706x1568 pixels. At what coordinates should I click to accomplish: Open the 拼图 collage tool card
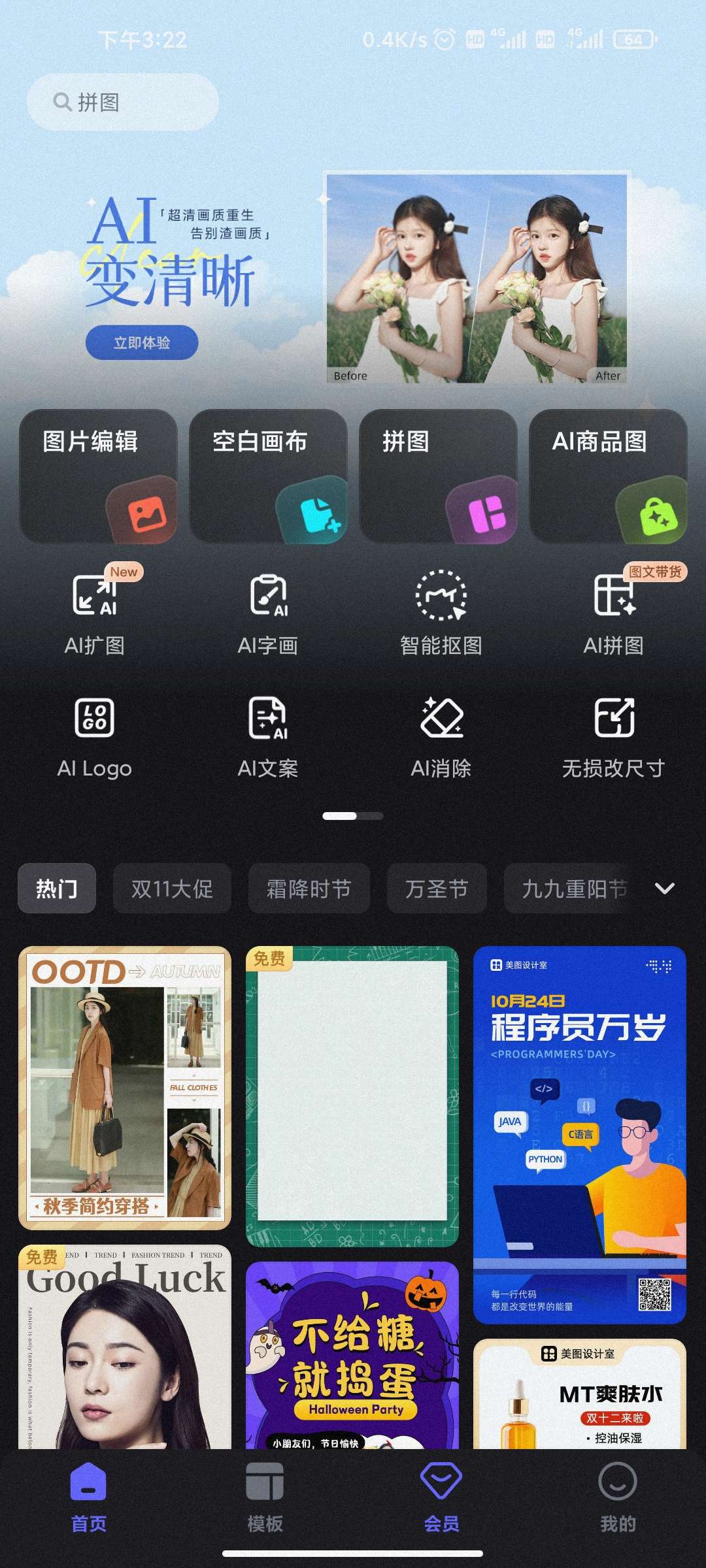pos(438,476)
